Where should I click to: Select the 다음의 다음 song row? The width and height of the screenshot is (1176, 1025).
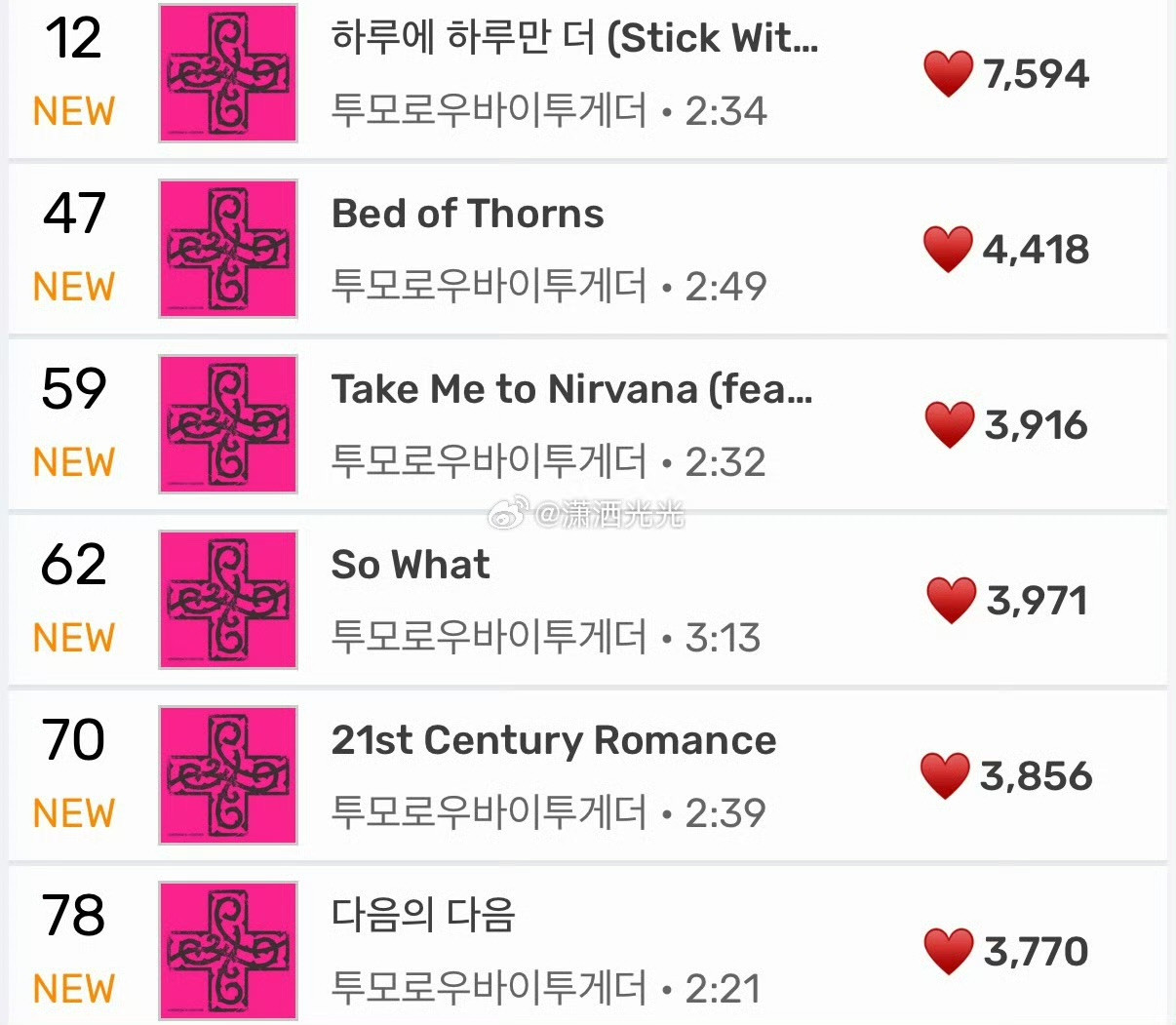click(x=587, y=946)
